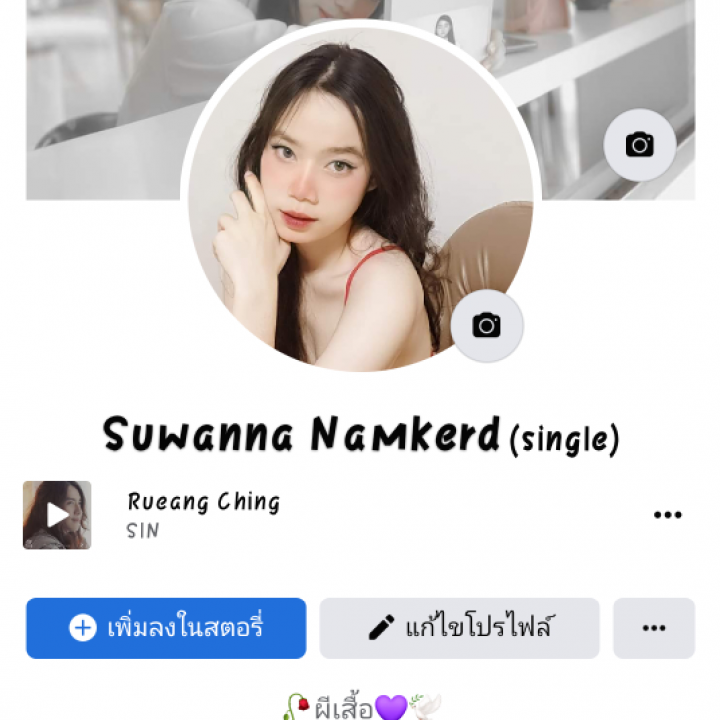Image resolution: width=720 pixels, height=720 pixels.
Task: Tap the camera icon on the cover photo
Action: point(640,145)
